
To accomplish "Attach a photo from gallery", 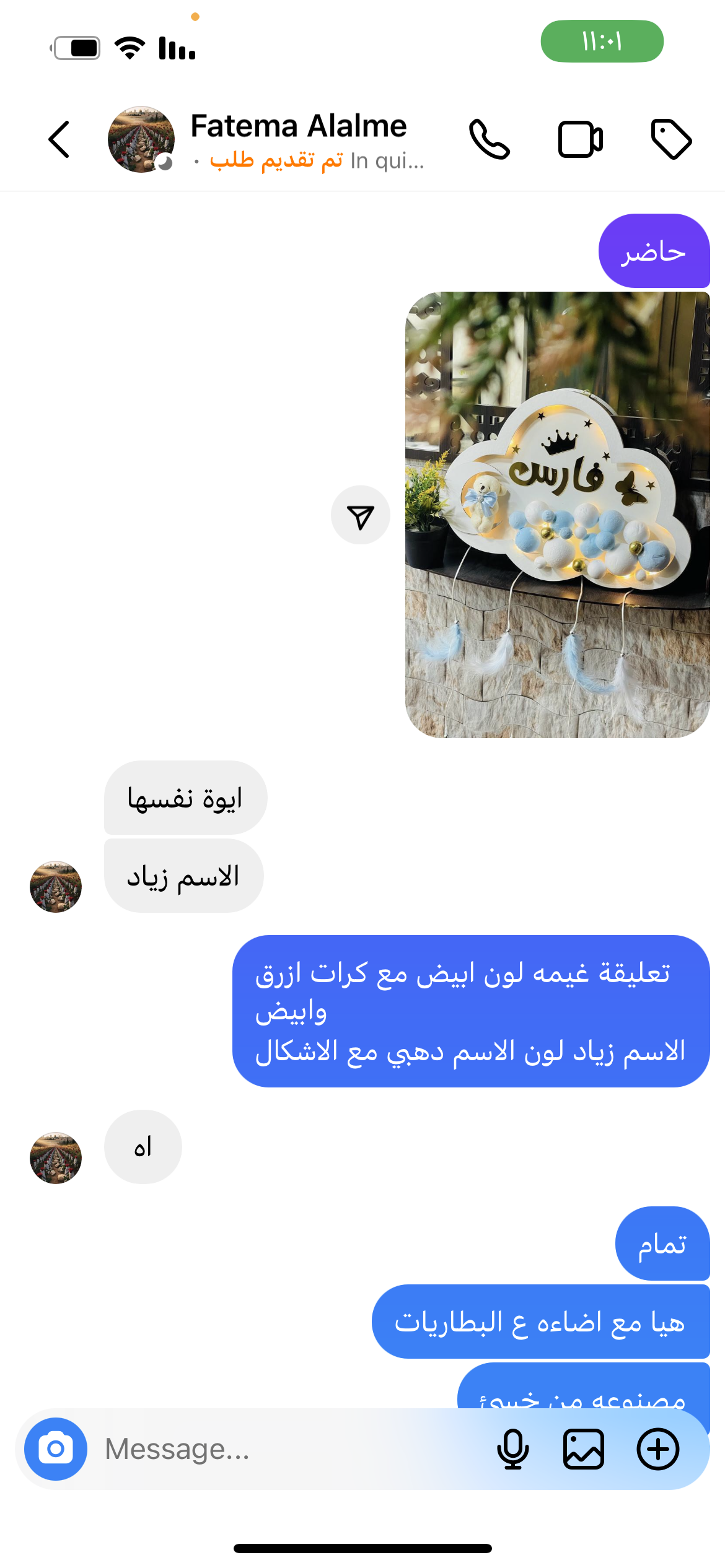I will (x=583, y=1449).
